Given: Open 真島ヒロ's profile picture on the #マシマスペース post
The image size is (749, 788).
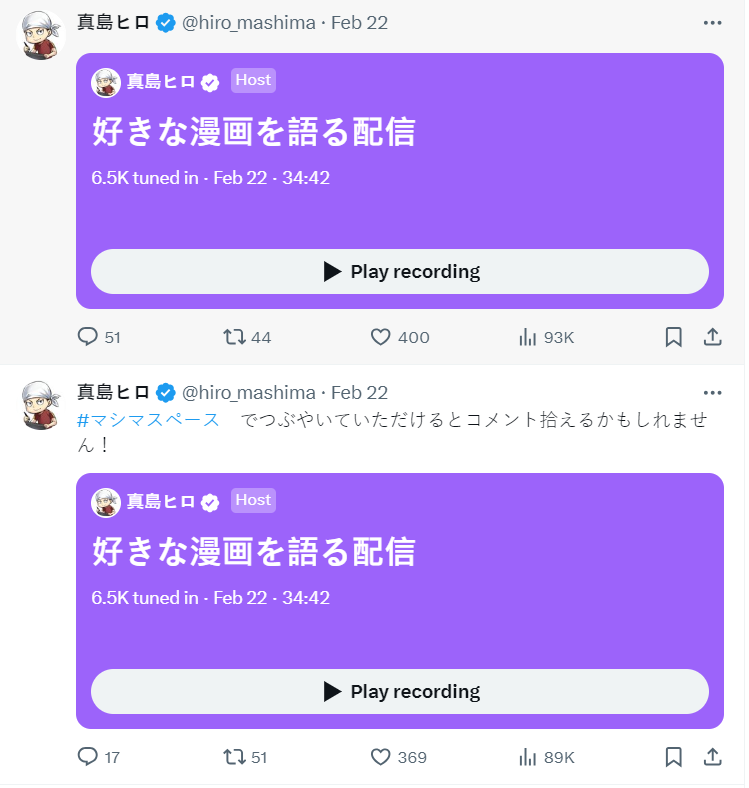Looking at the screenshot, I should 41,405.
